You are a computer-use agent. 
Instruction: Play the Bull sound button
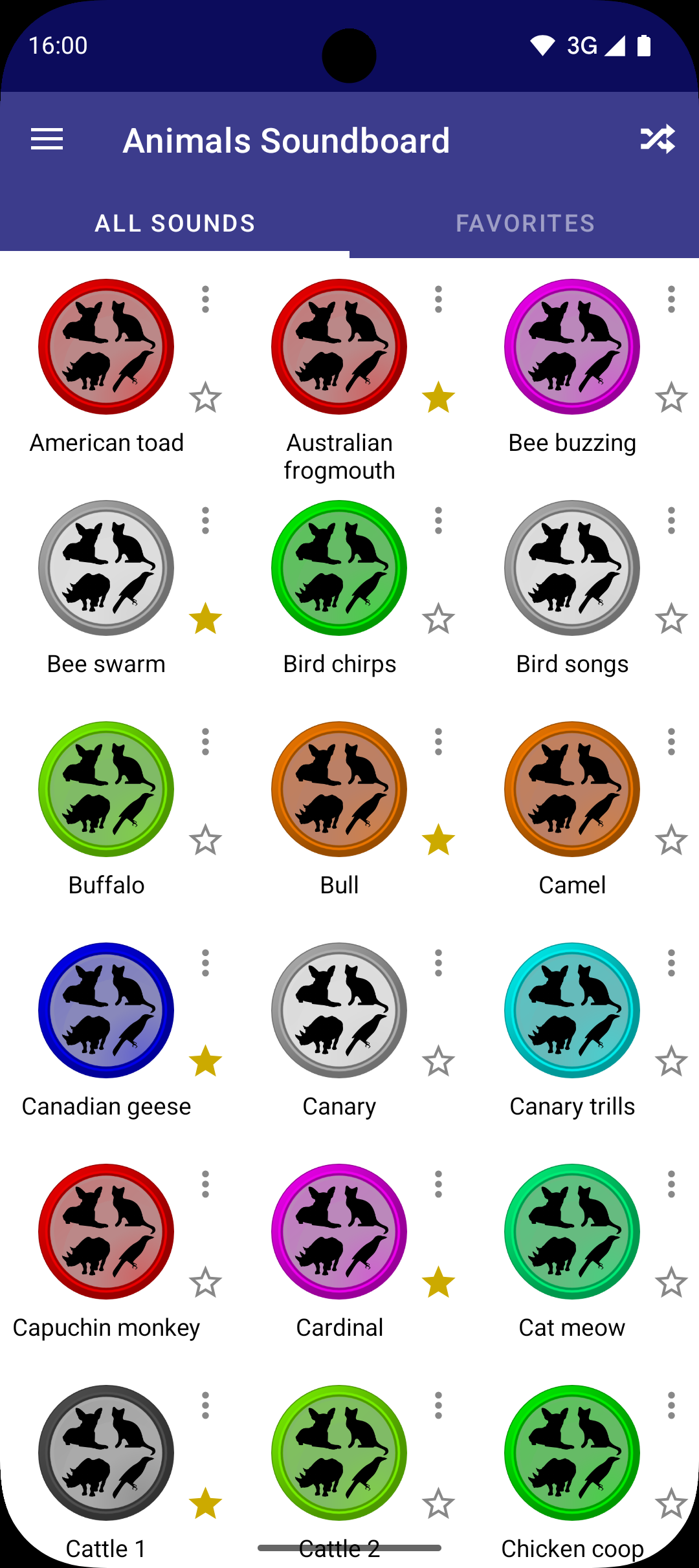click(339, 789)
